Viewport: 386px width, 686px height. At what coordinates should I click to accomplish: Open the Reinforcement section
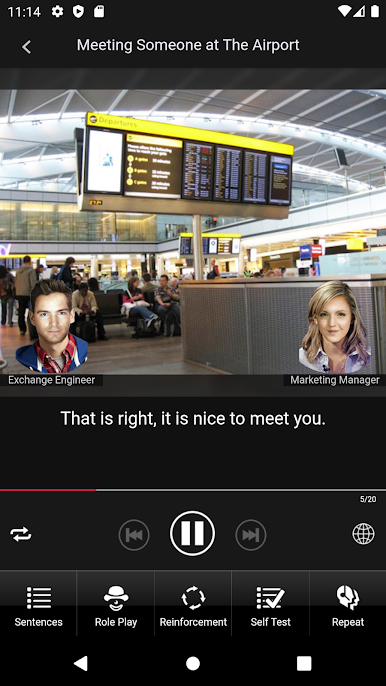pyautogui.click(x=193, y=606)
